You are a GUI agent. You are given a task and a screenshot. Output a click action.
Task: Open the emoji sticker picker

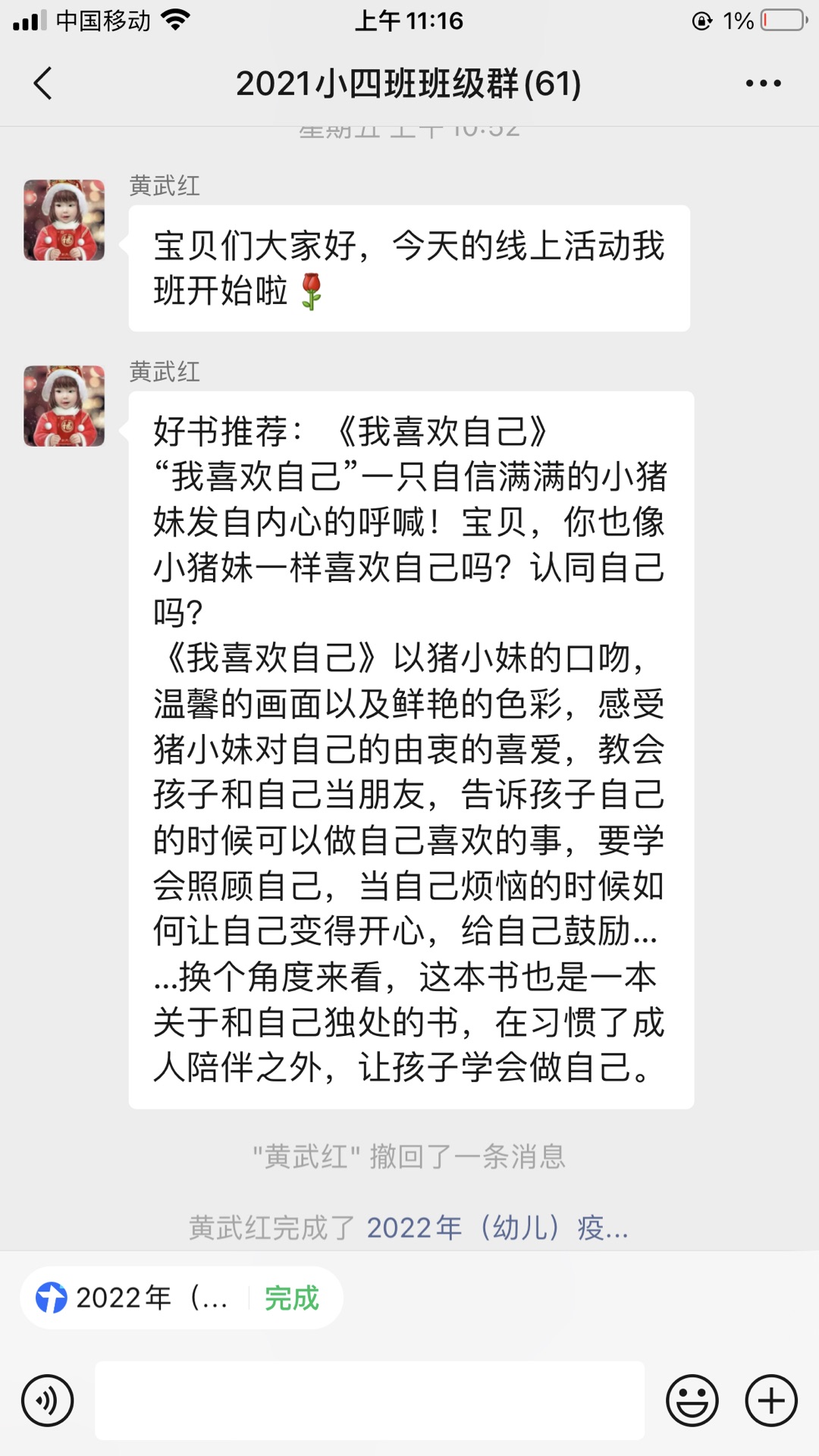[692, 1401]
